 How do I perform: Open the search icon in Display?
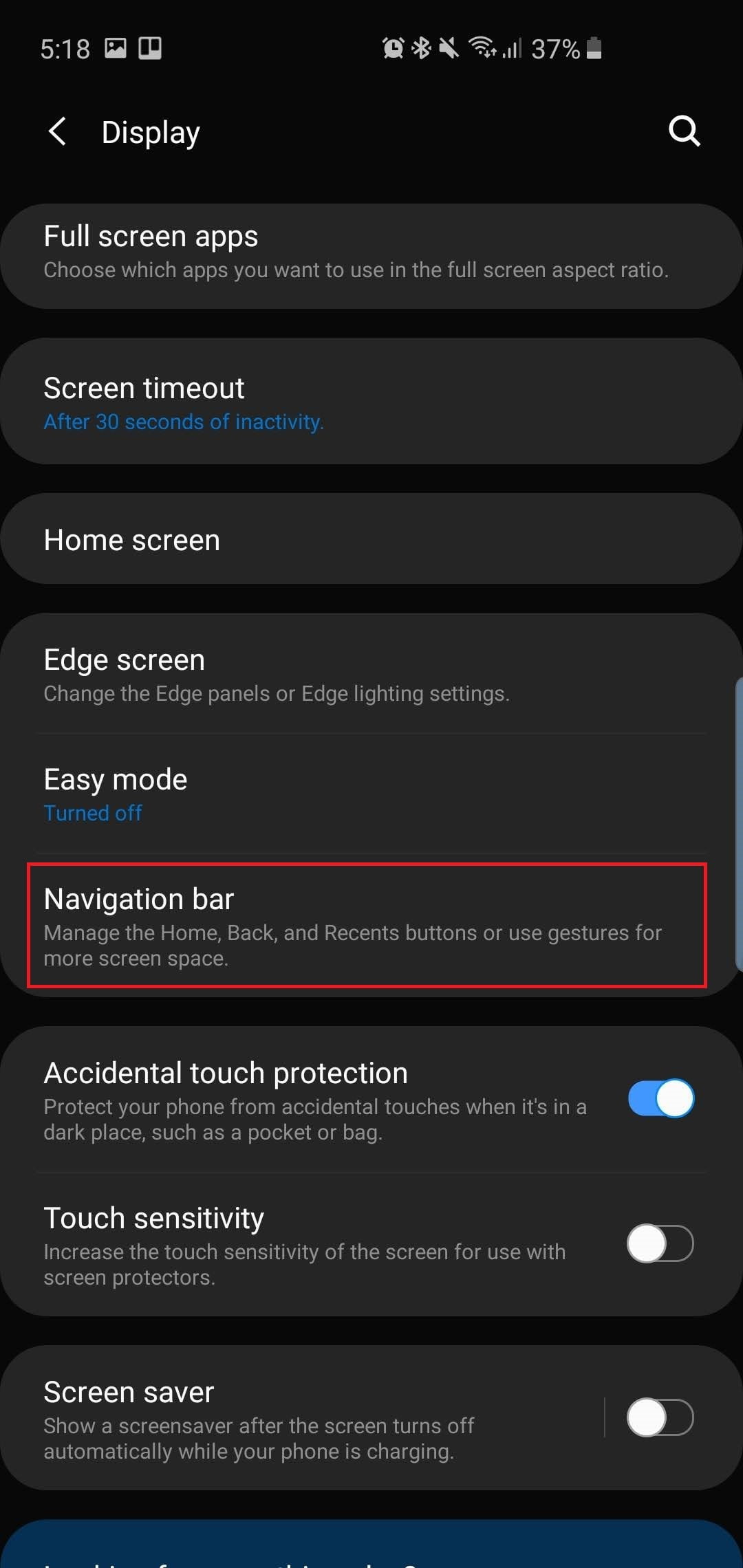[x=684, y=131]
